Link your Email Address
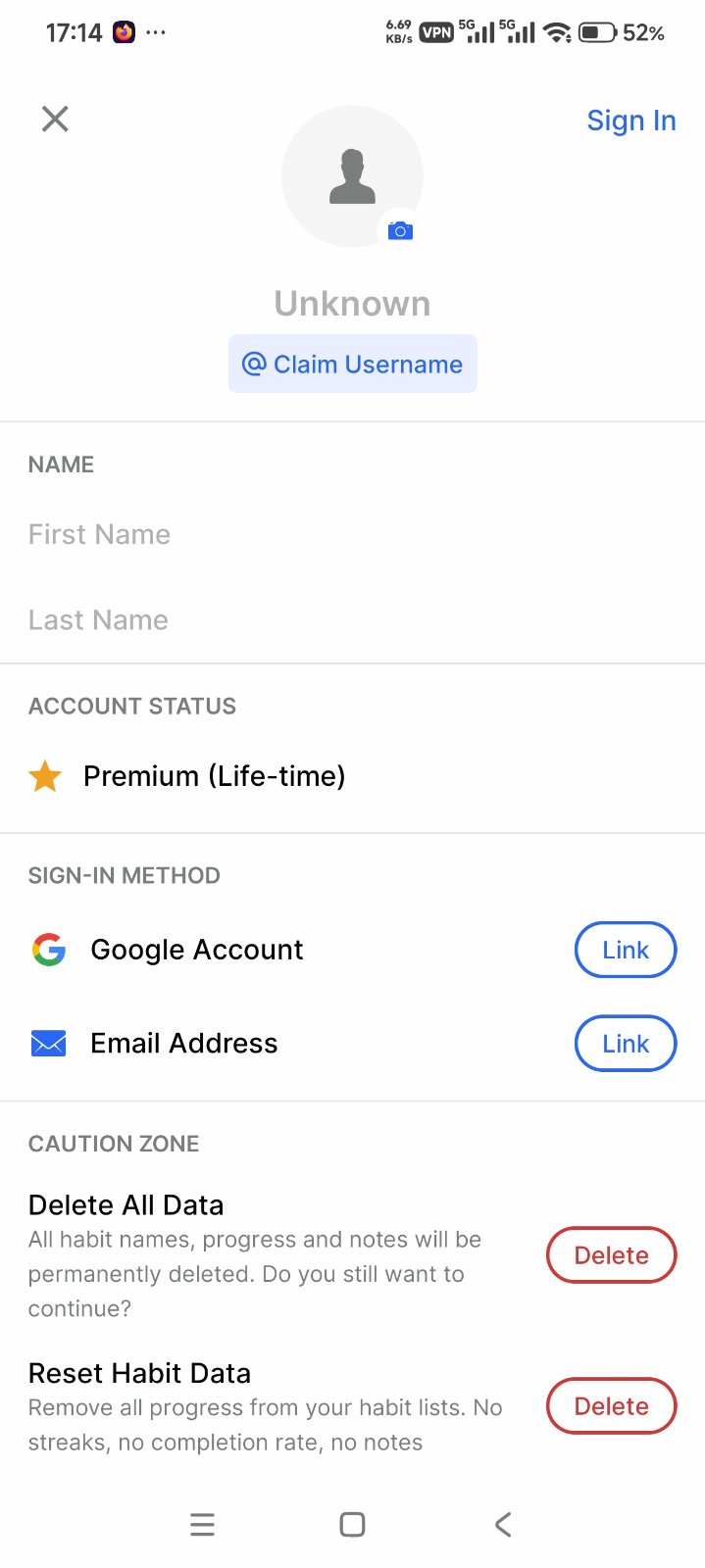 (x=625, y=1044)
